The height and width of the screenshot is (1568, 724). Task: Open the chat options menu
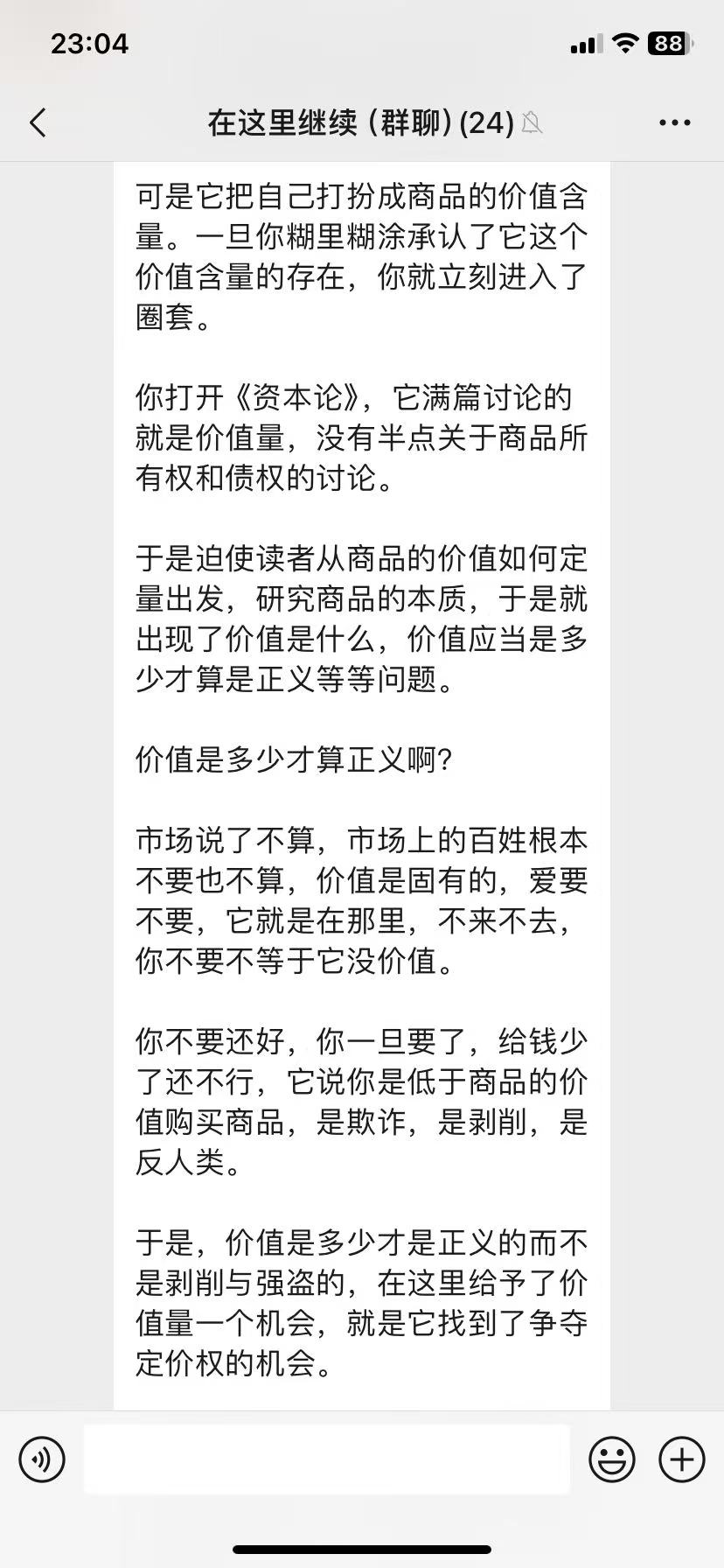pos(674,123)
